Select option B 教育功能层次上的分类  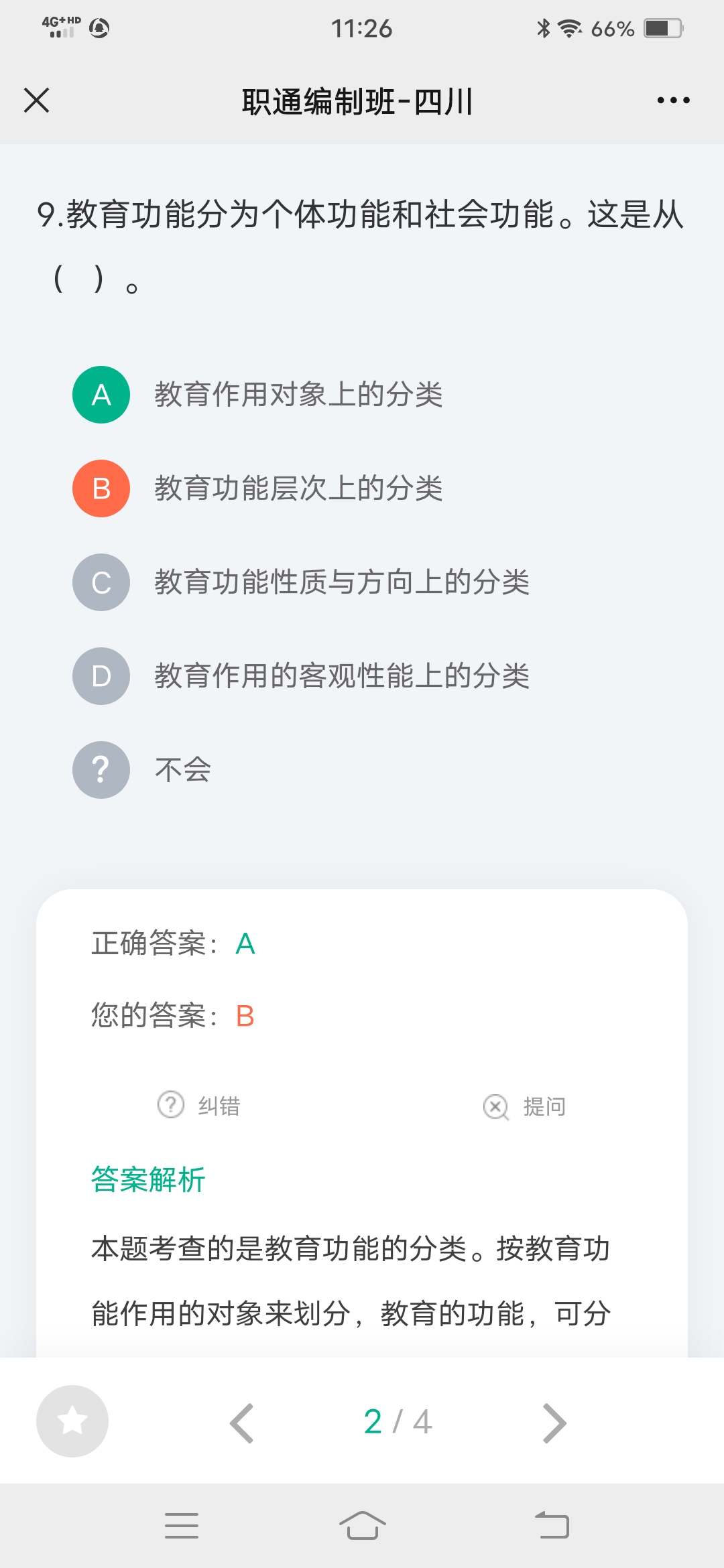(x=257, y=488)
